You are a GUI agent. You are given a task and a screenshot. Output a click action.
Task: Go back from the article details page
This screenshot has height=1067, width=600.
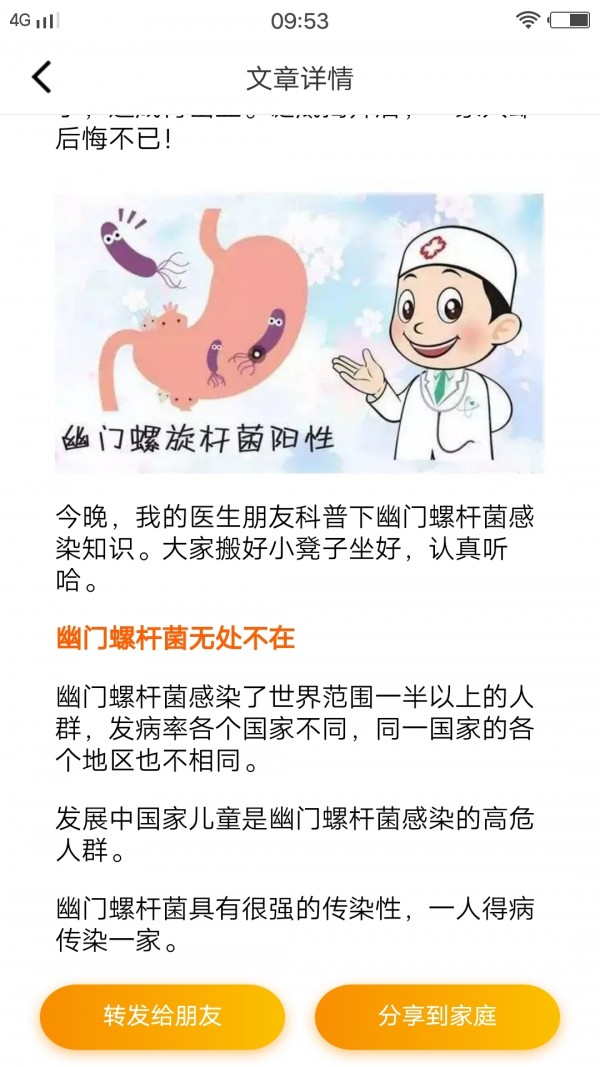click(41, 77)
